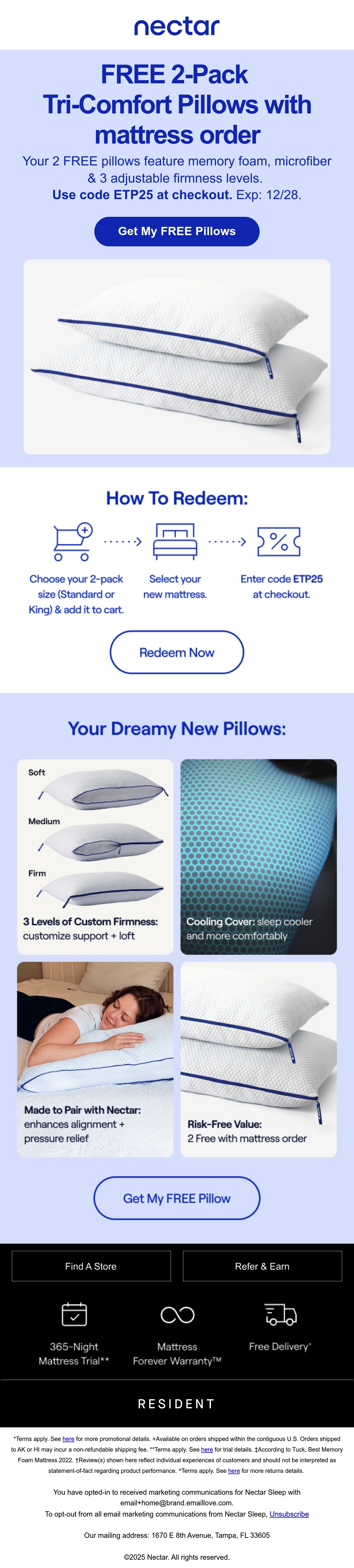Viewport: 354px width, 1568px height.
Task: Open the Cooling Cover tile
Action: 258,856
